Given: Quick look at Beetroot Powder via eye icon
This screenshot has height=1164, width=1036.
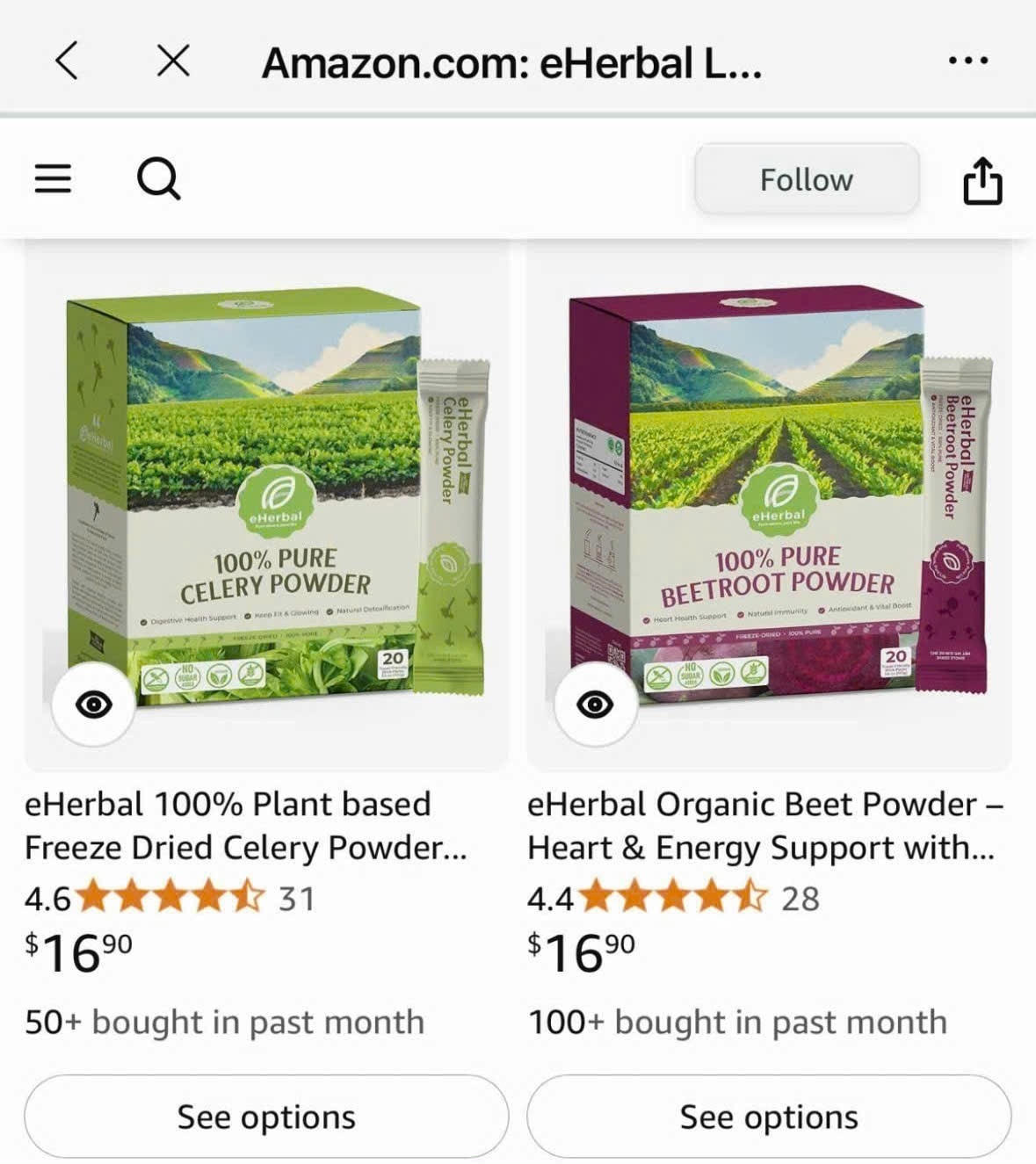Looking at the screenshot, I should pos(596,704).
